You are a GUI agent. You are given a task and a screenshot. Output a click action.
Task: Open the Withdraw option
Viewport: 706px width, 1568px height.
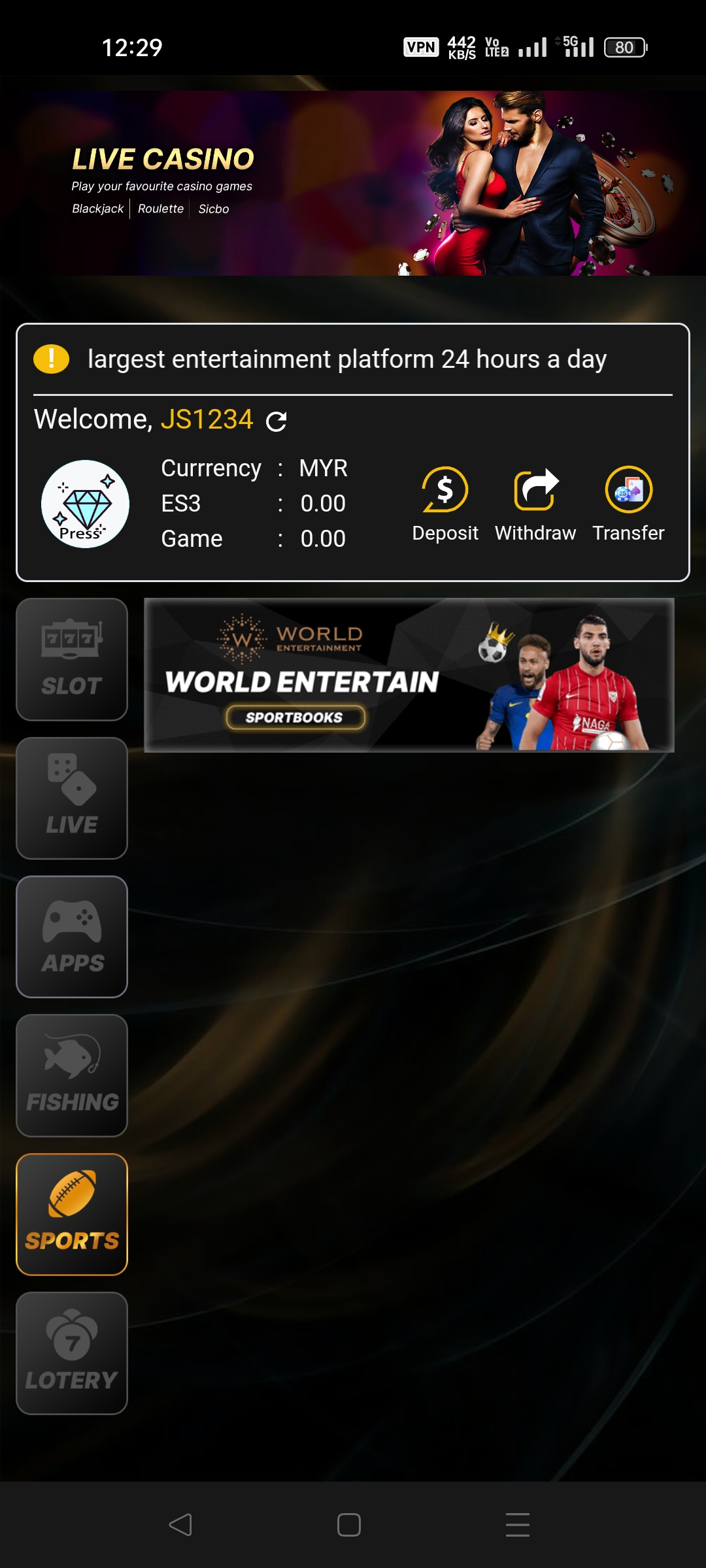(535, 504)
